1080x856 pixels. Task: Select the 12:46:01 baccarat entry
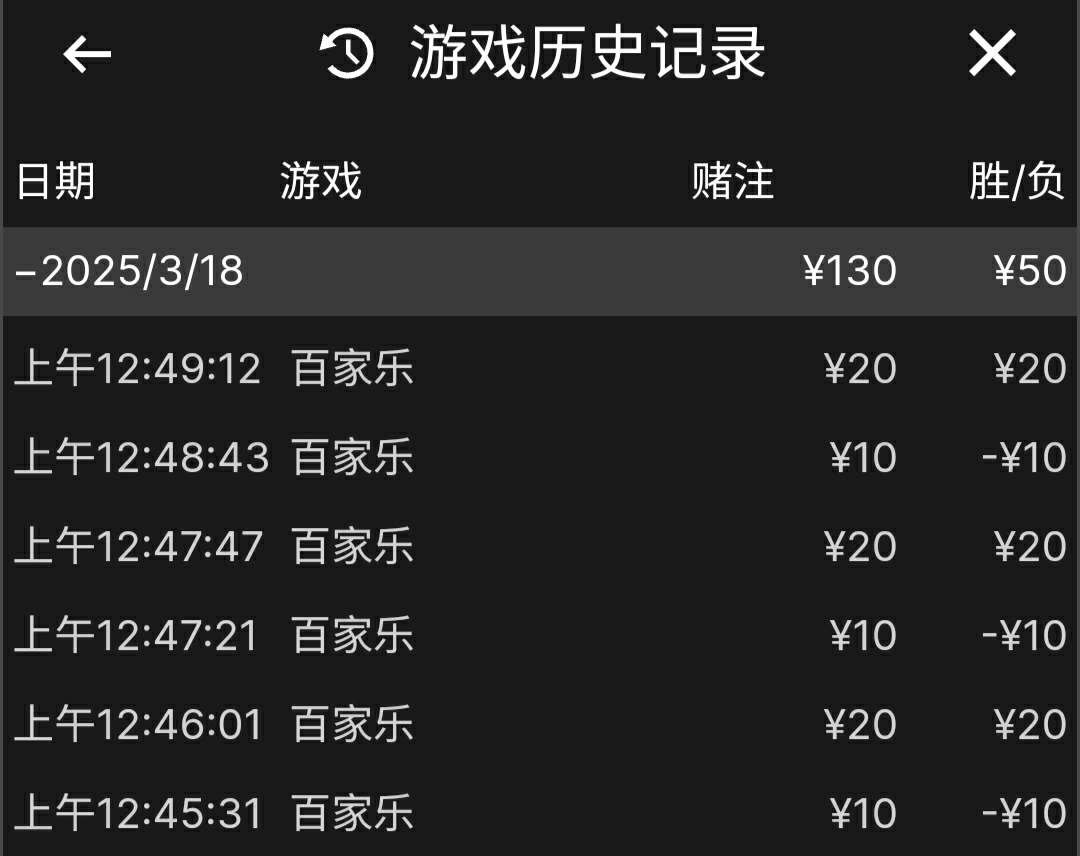tap(540, 725)
